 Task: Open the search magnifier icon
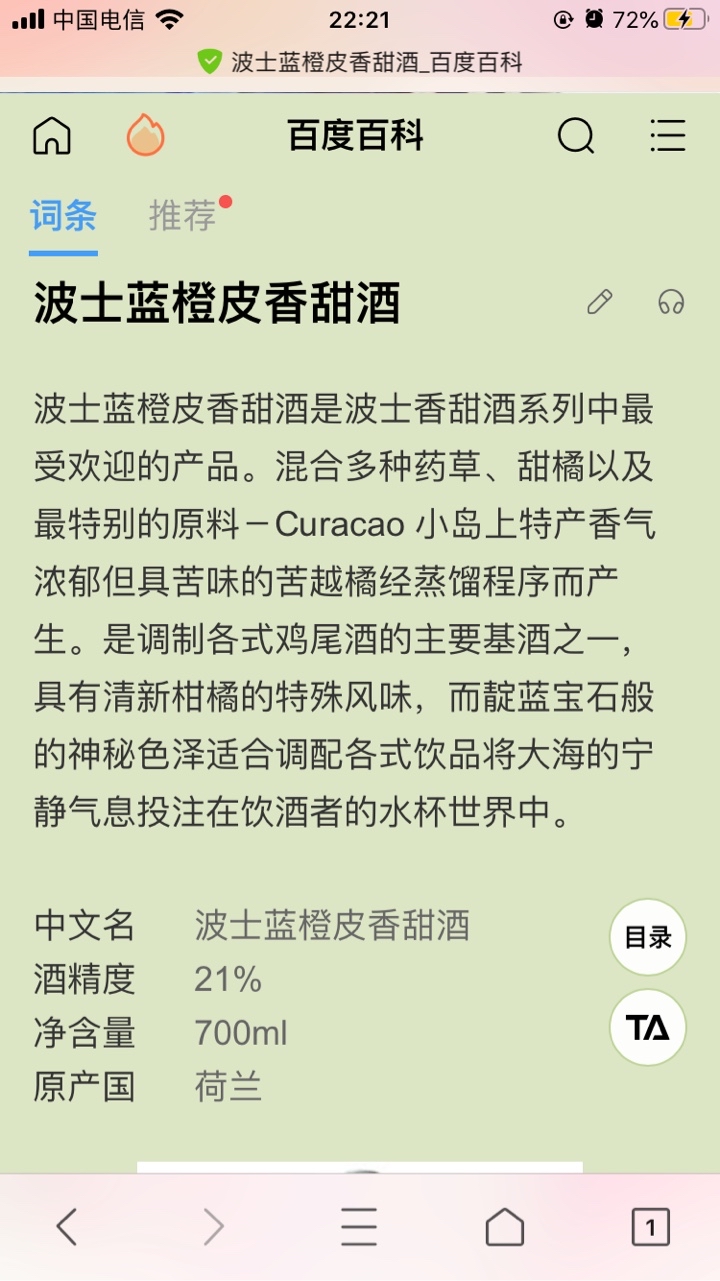(x=575, y=136)
